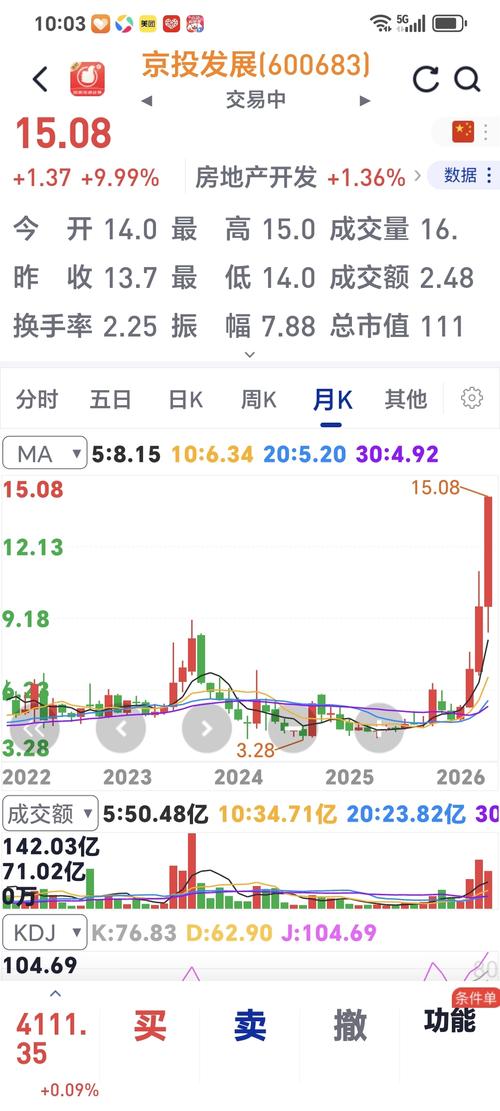Switch to the 分时 chart tab
Viewport: 500px width, 1111px height.
(x=37, y=400)
